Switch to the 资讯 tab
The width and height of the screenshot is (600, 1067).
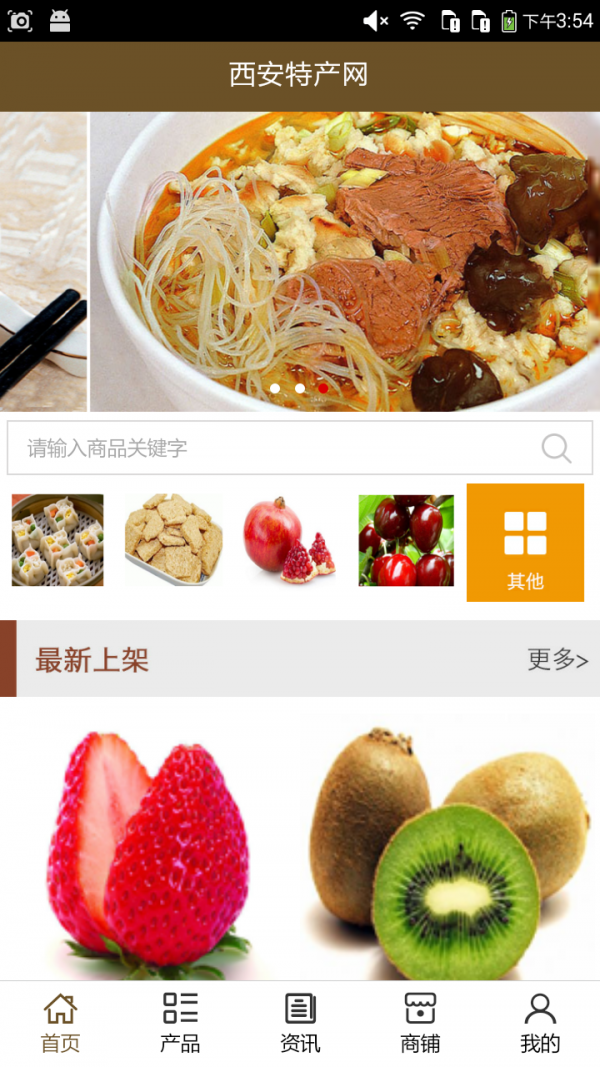pos(300,1023)
